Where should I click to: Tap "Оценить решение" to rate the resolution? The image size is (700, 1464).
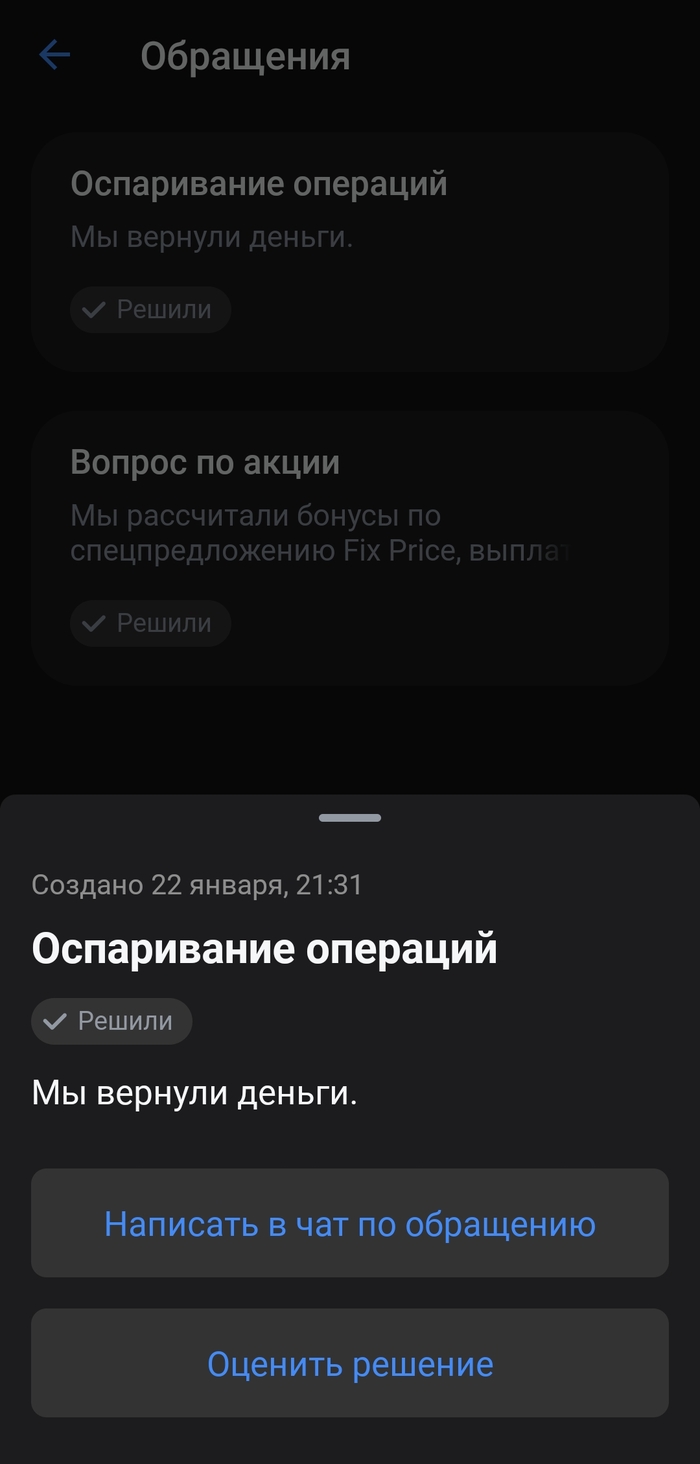(x=350, y=1363)
